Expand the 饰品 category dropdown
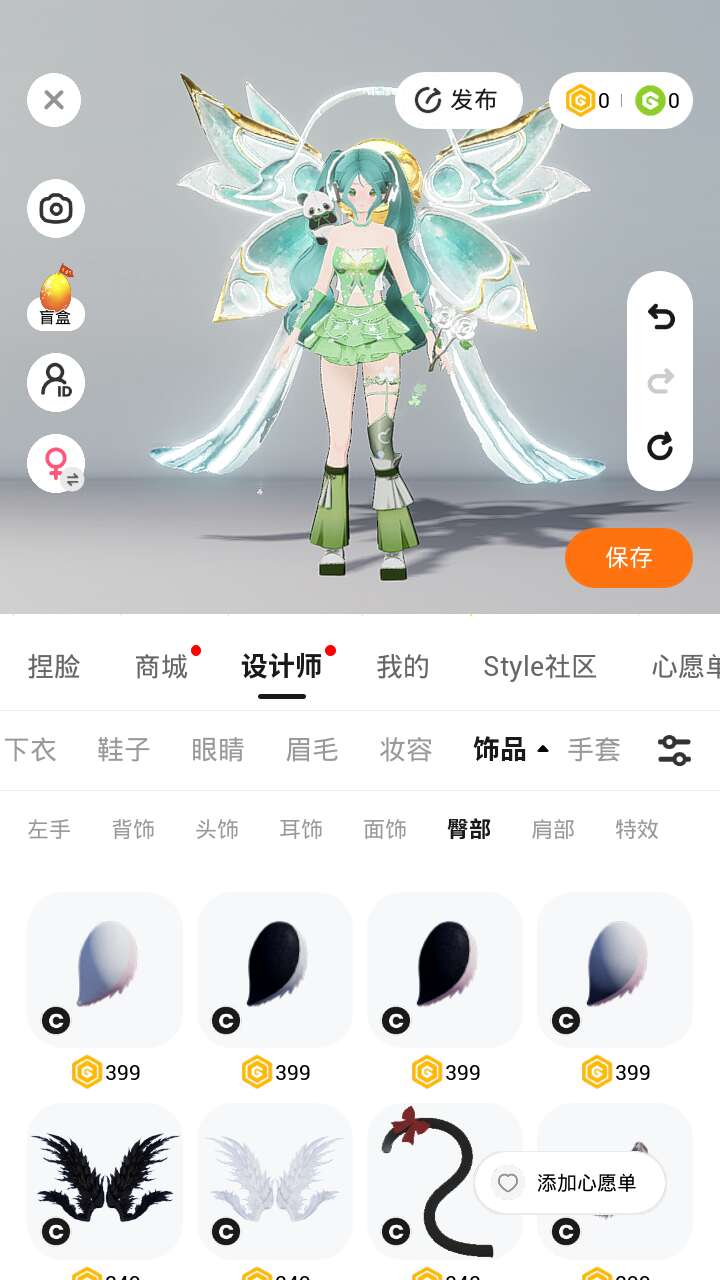The height and width of the screenshot is (1280, 720). (510, 750)
